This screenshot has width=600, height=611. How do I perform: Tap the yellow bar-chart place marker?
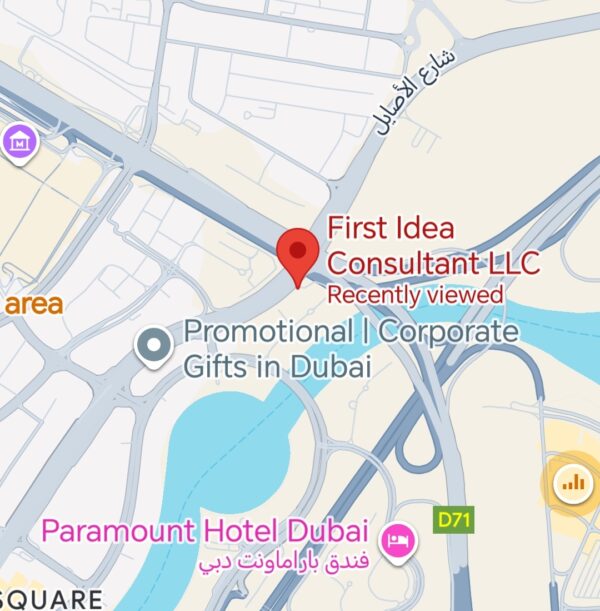click(x=572, y=484)
